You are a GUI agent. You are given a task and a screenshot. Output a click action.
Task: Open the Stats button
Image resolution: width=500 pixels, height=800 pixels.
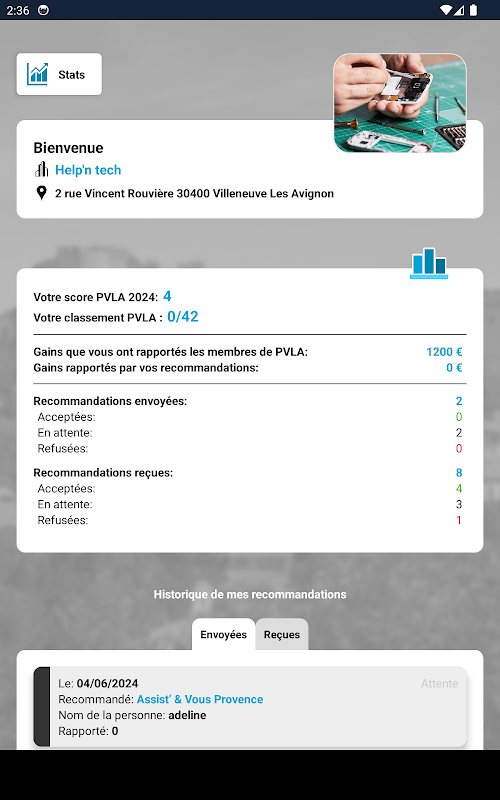pyautogui.click(x=59, y=74)
